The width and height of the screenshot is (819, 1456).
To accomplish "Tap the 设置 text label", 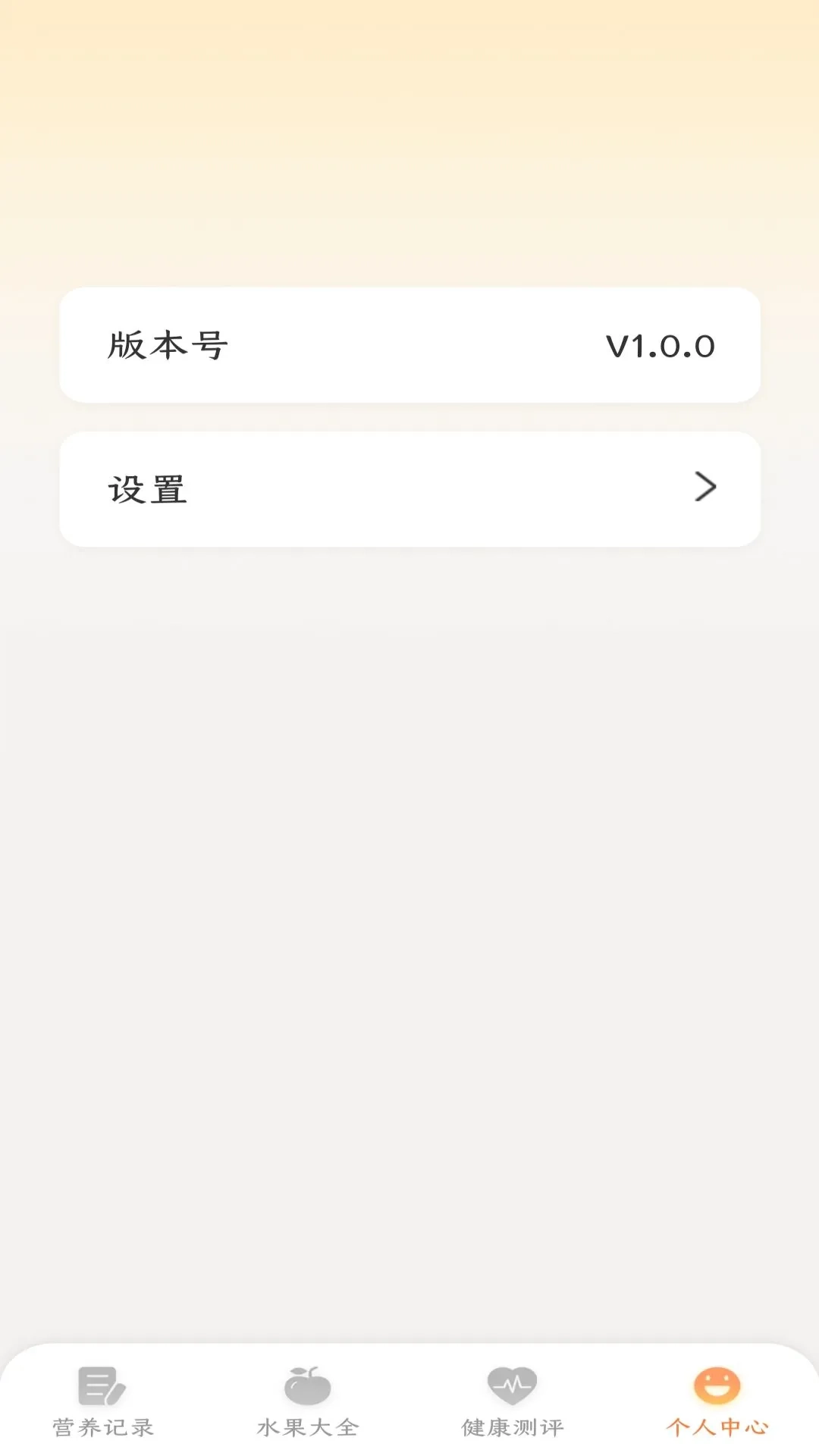I will click(x=149, y=488).
